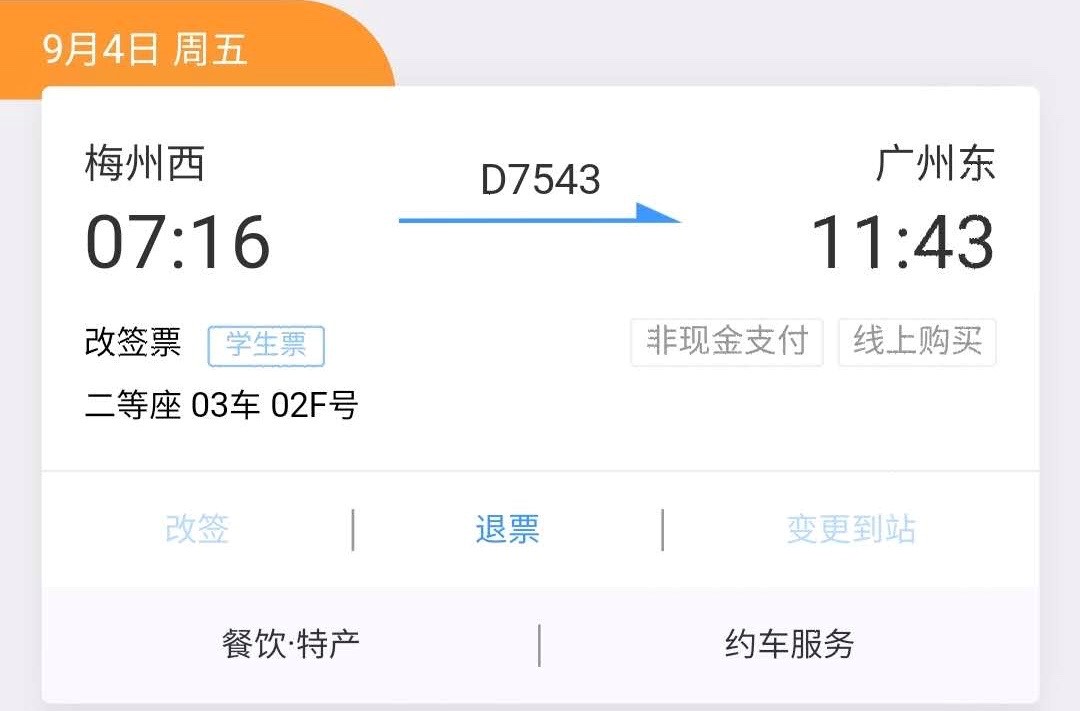The image size is (1080, 711).
Task: Open 餐饮·特产 food ordering
Action: coord(290,643)
